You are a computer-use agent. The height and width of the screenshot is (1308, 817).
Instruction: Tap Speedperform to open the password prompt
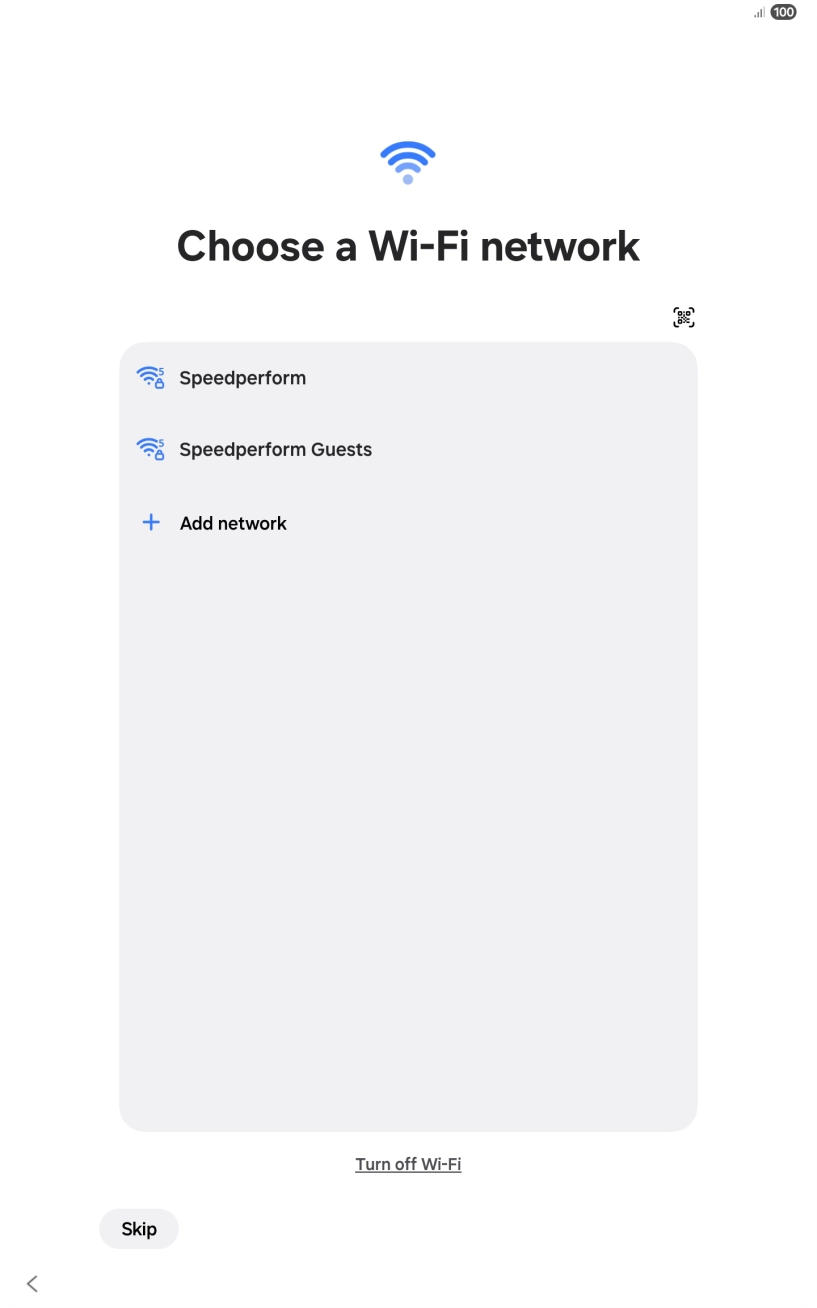pos(242,378)
